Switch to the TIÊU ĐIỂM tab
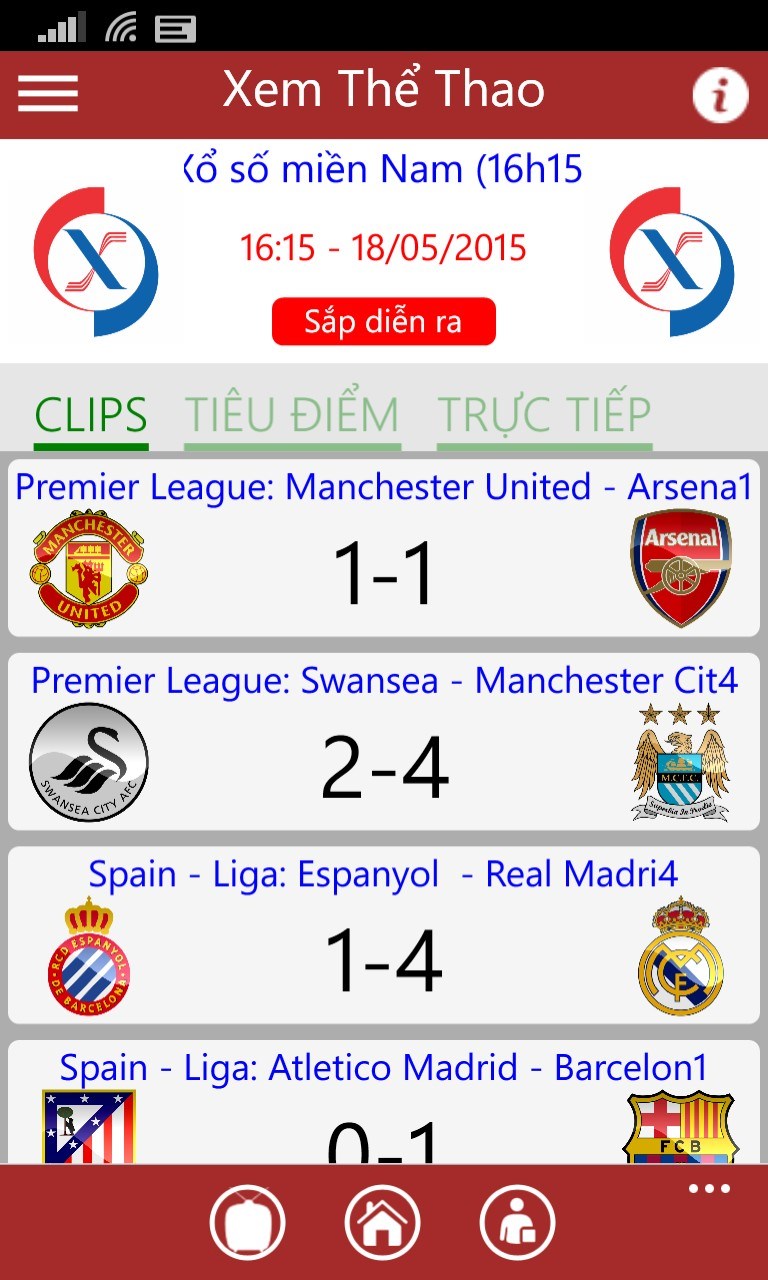 point(292,415)
